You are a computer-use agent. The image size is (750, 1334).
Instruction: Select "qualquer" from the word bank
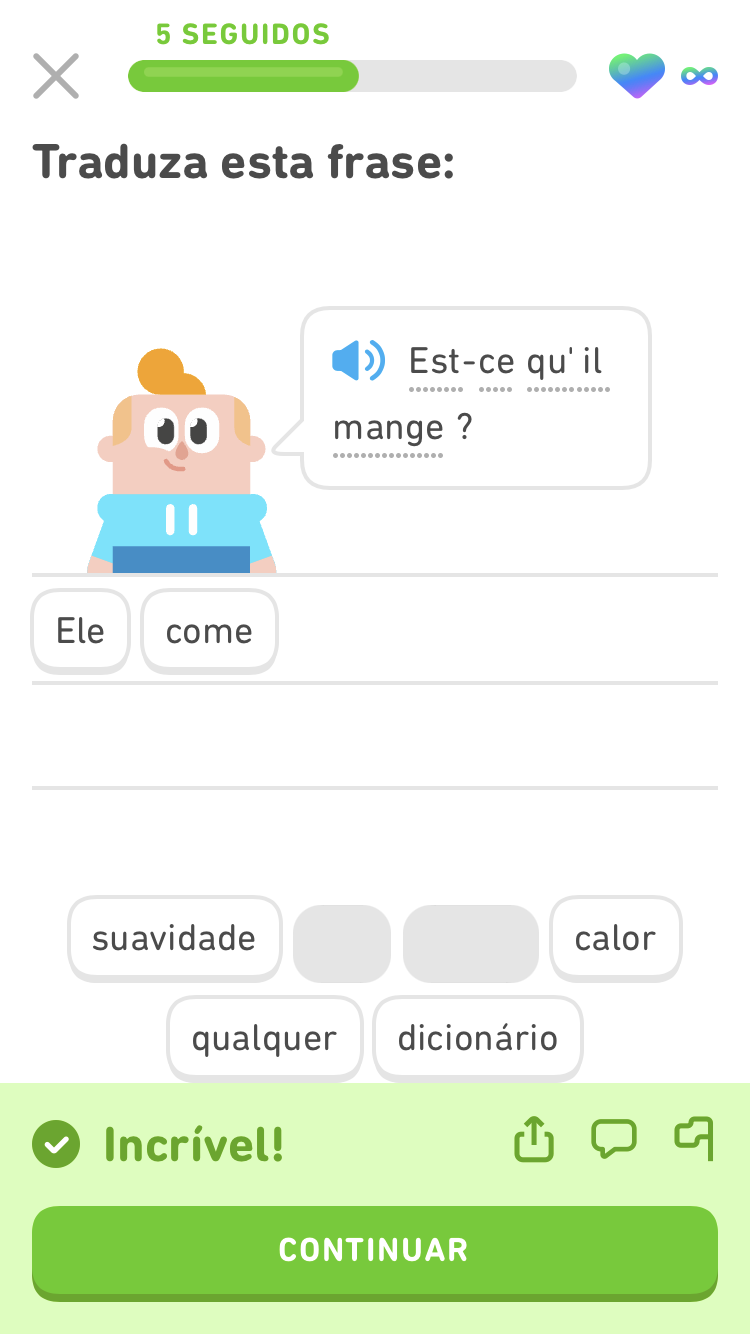tap(264, 1038)
